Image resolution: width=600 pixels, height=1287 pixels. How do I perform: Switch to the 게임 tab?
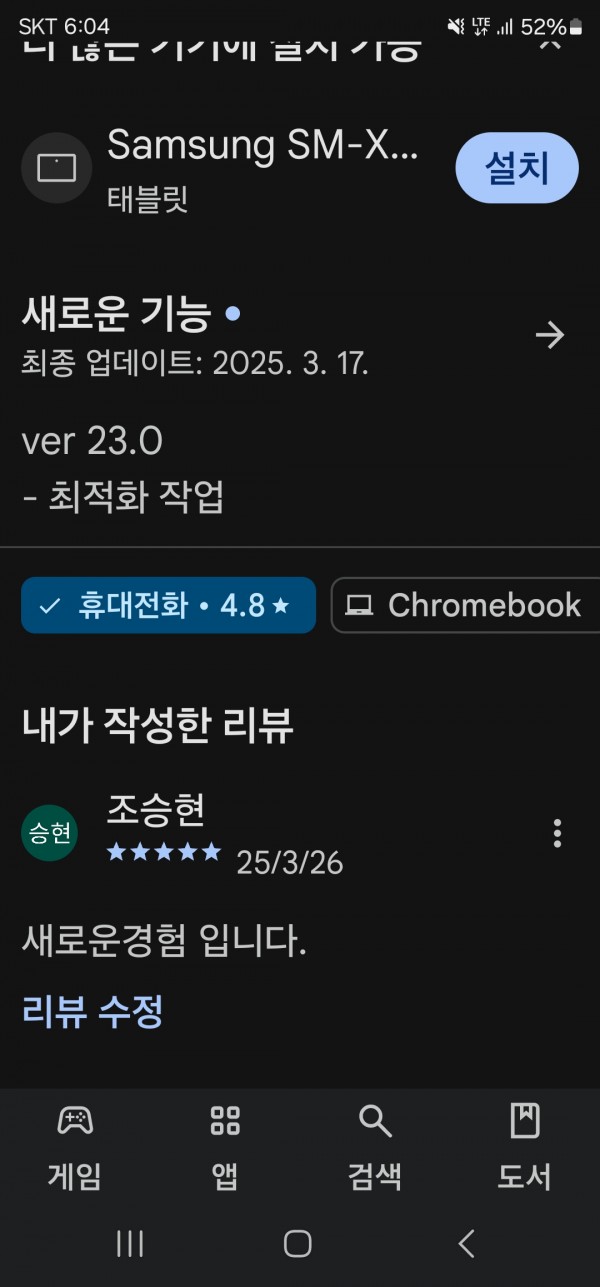coord(75,1147)
